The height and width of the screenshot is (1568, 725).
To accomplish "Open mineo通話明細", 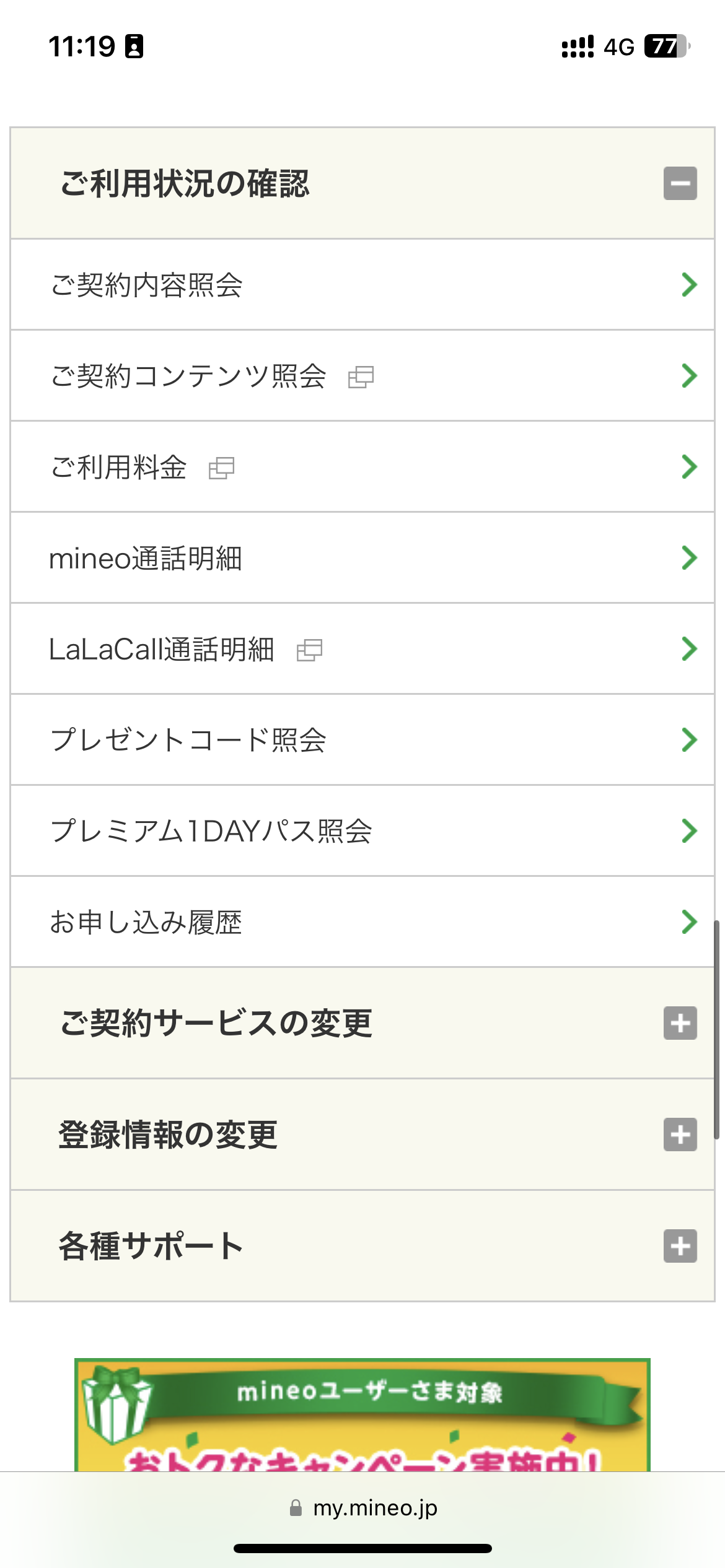I will point(362,558).
